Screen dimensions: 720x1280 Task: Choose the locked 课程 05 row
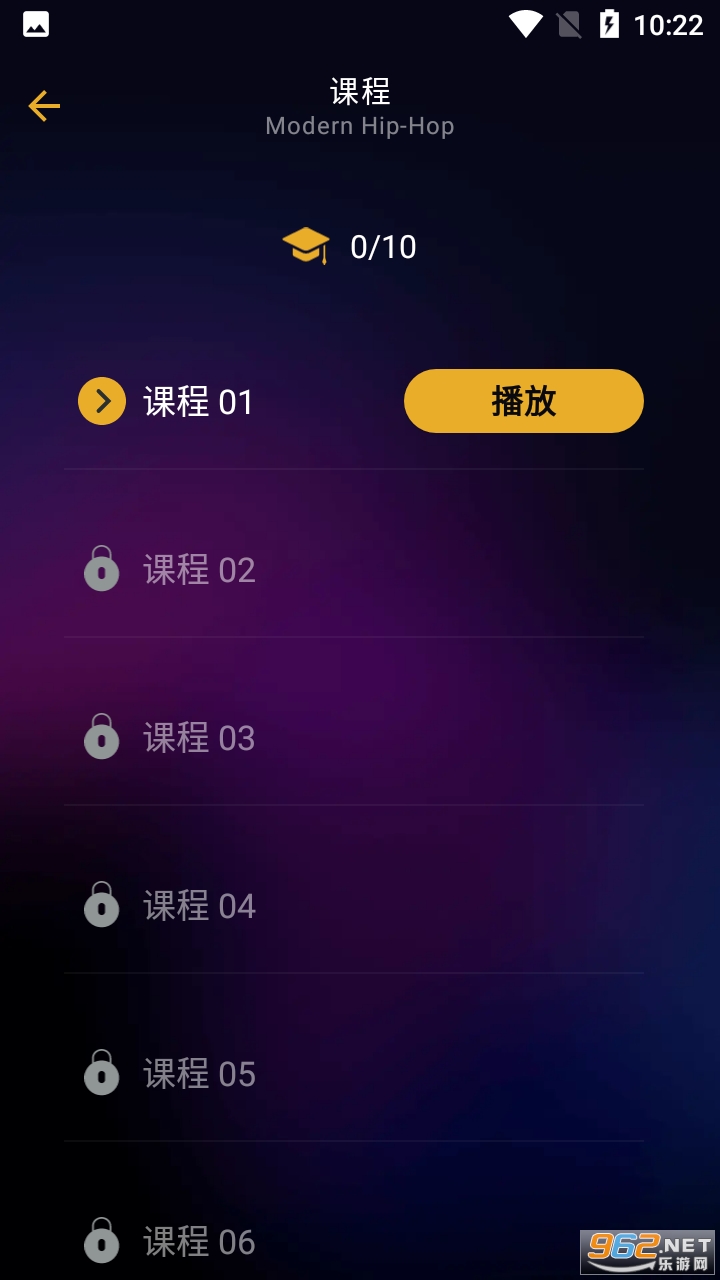coord(199,1074)
